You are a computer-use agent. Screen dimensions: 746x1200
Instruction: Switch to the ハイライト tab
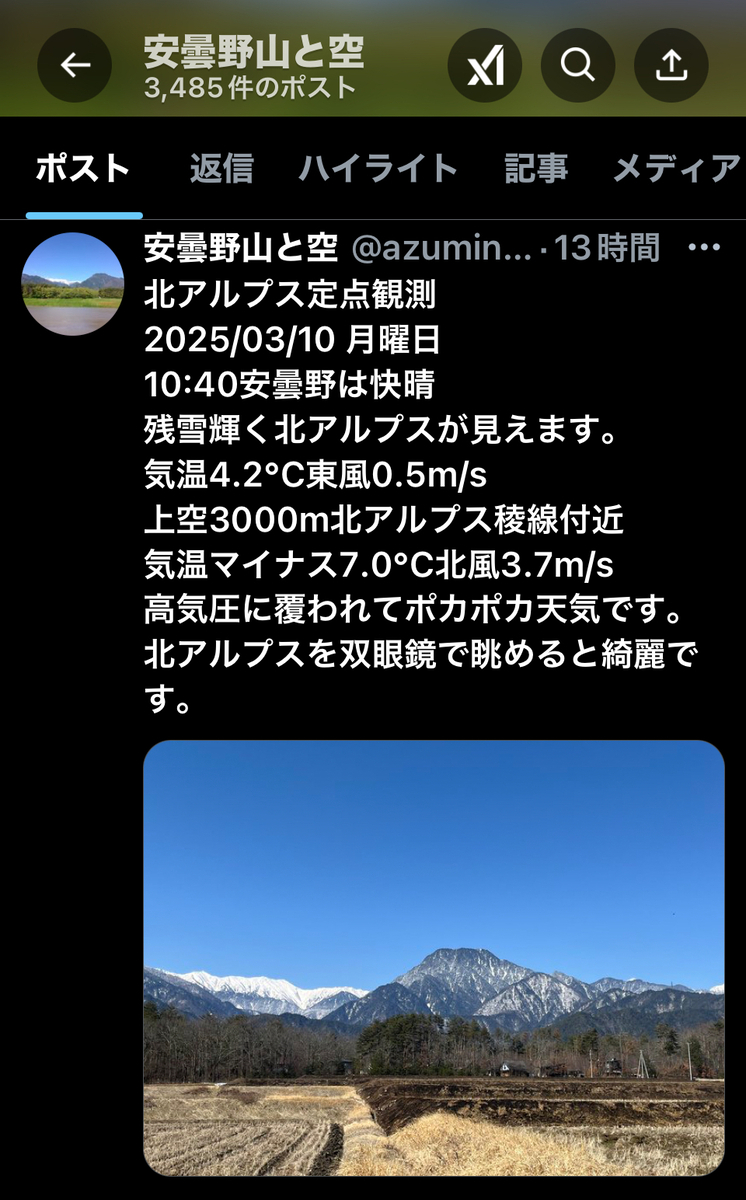(x=378, y=169)
